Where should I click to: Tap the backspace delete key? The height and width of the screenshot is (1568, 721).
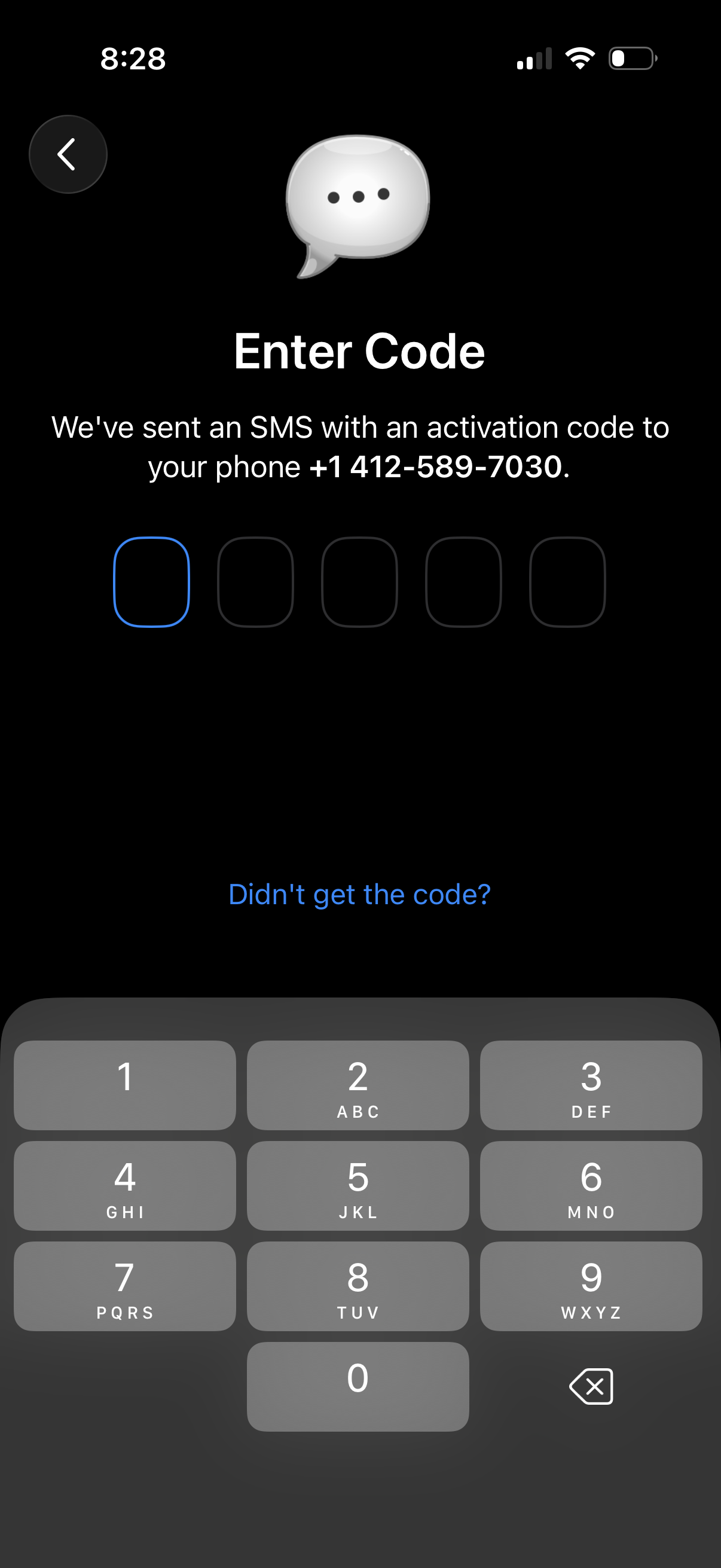tap(592, 1386)
